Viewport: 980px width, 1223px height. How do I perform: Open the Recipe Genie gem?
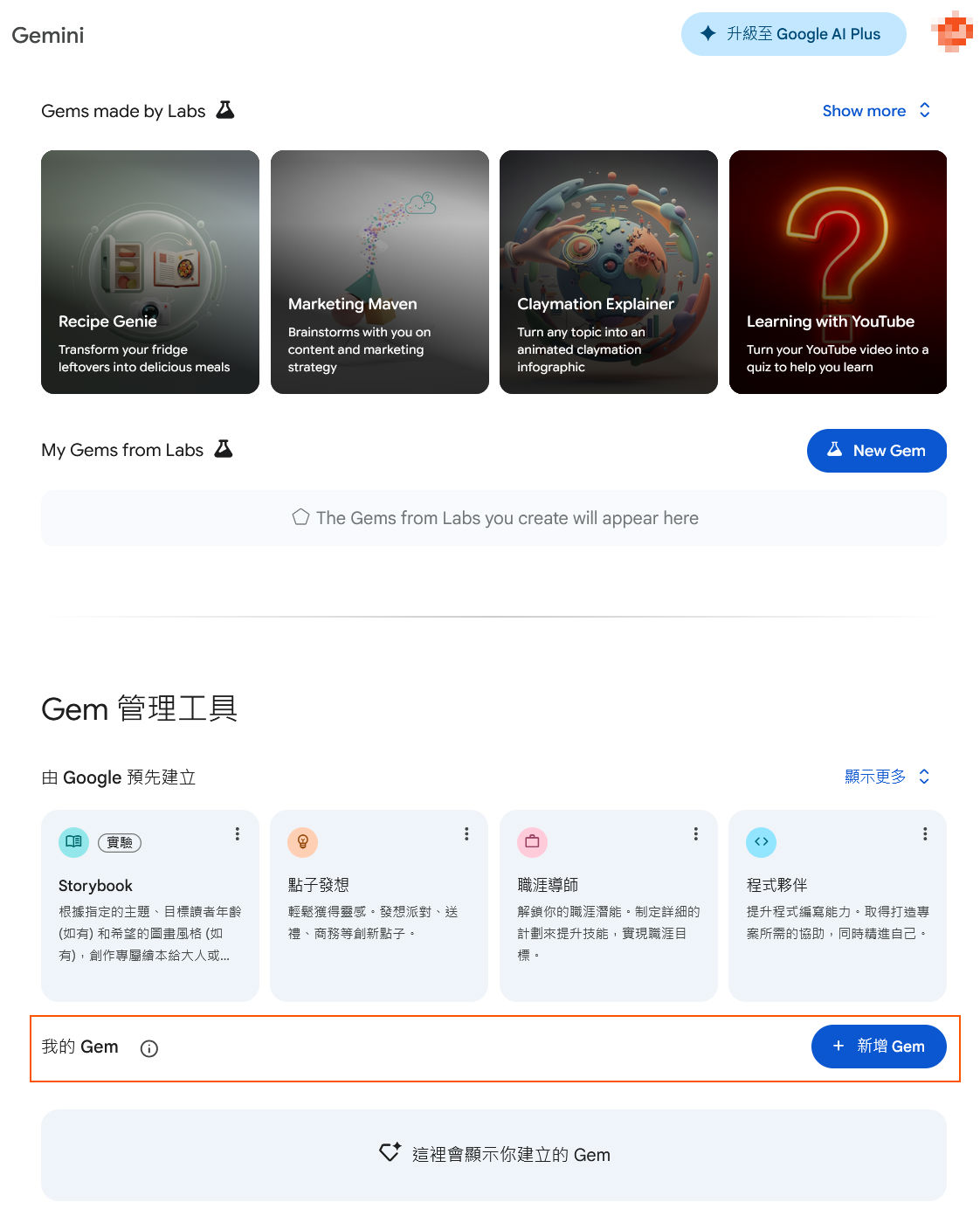pyautogui.click(x=150, y=272)
